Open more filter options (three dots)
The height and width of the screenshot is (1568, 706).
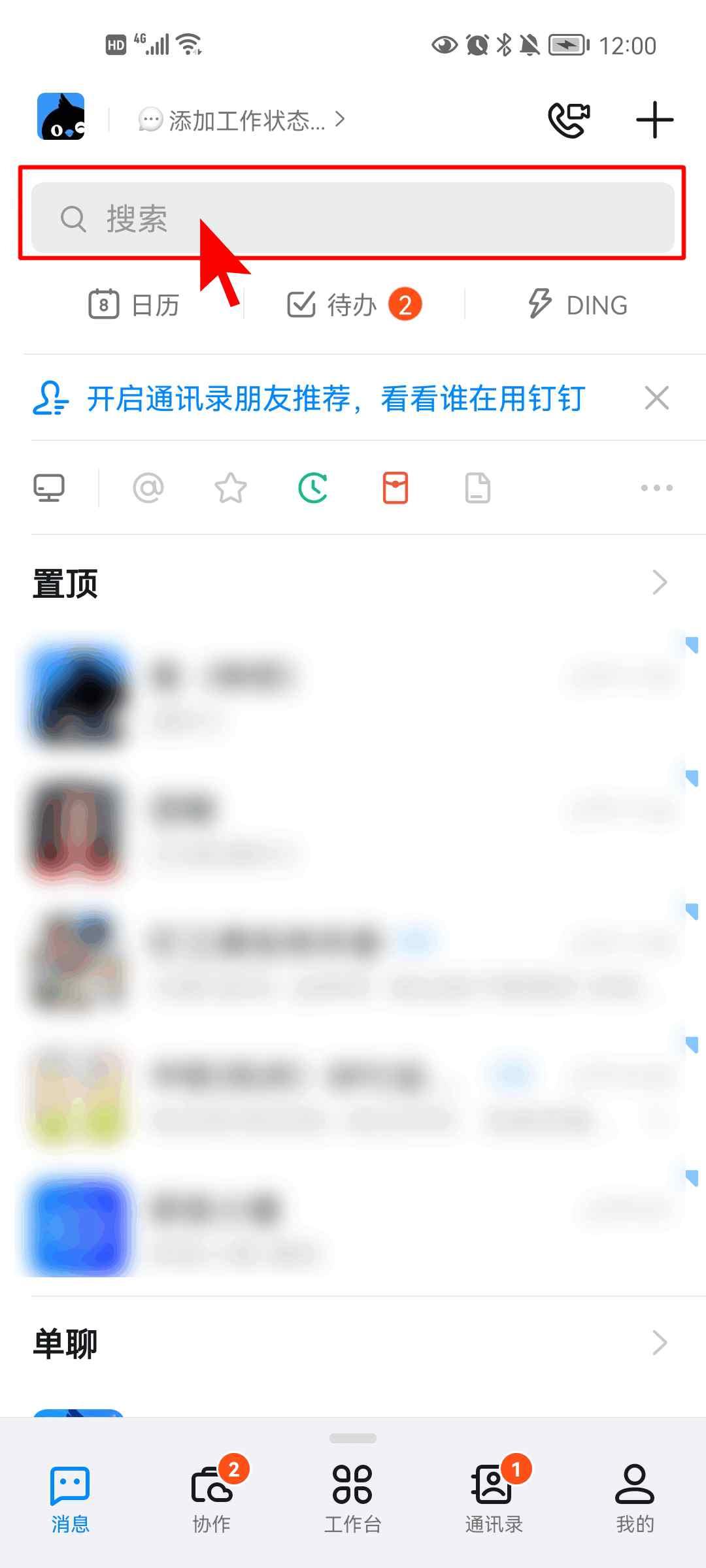(656, 488)
